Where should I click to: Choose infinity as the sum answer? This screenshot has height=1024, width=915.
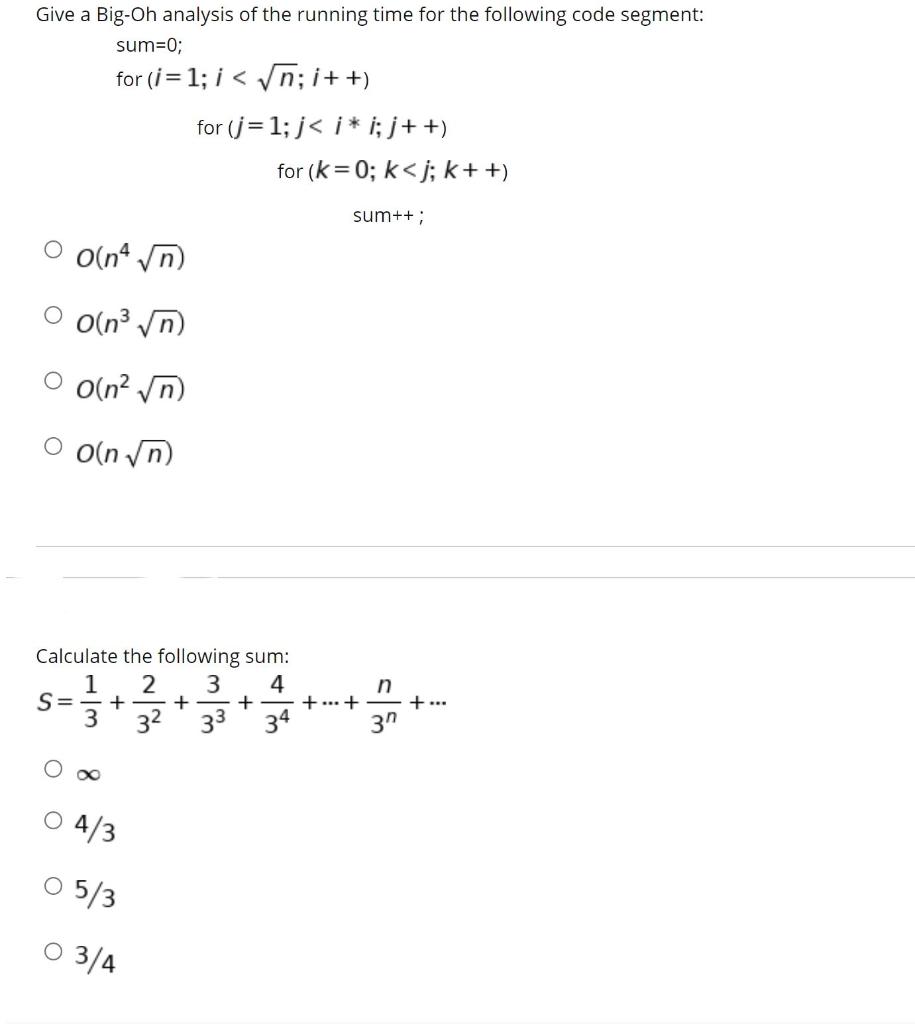click(56, 770)
